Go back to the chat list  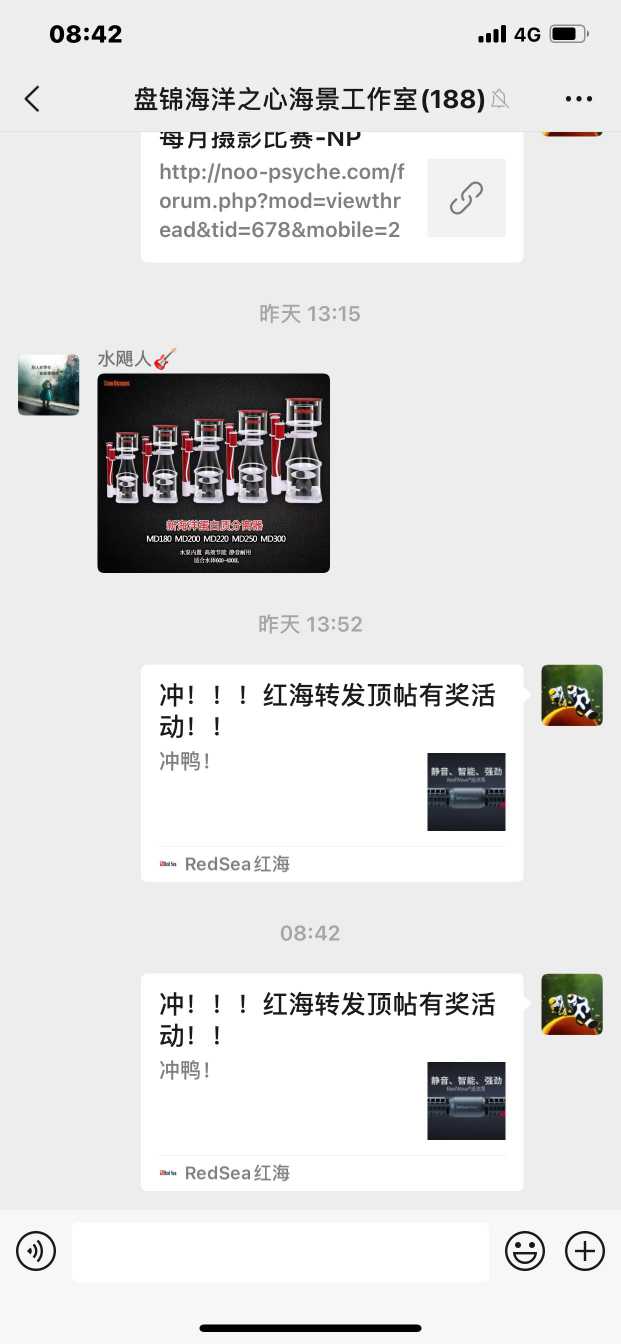click(x=32, y=98)
